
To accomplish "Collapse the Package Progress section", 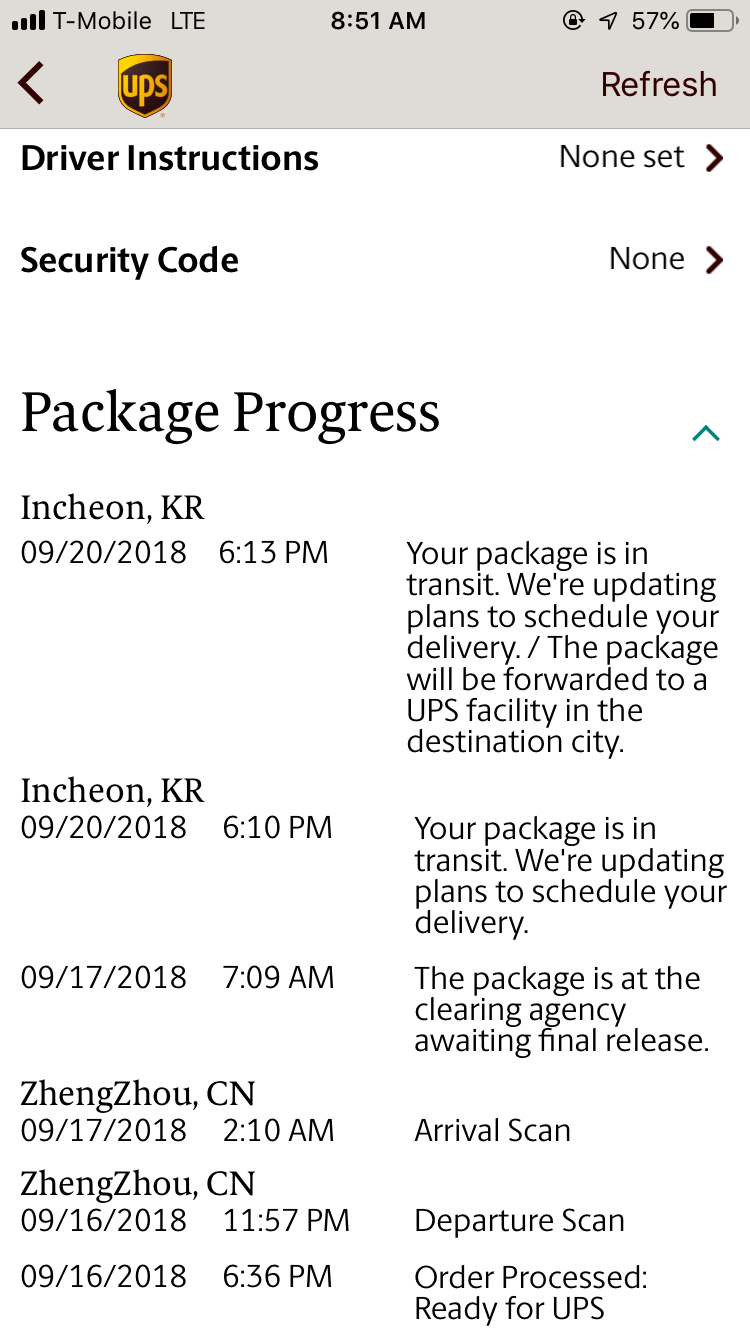I will click(x=706, y=433).
